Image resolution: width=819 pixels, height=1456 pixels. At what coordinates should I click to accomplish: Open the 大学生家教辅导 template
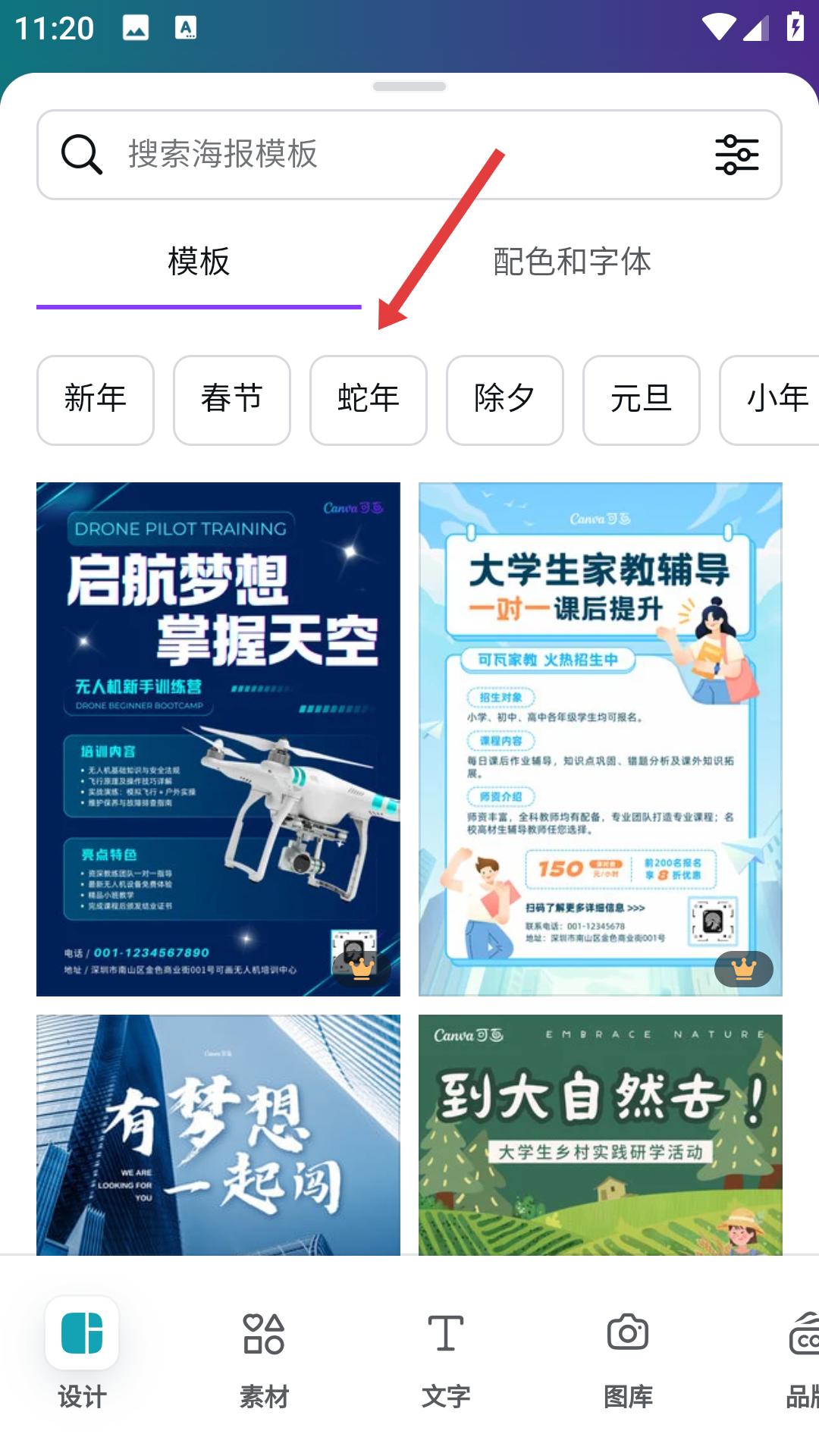[601, 739]
